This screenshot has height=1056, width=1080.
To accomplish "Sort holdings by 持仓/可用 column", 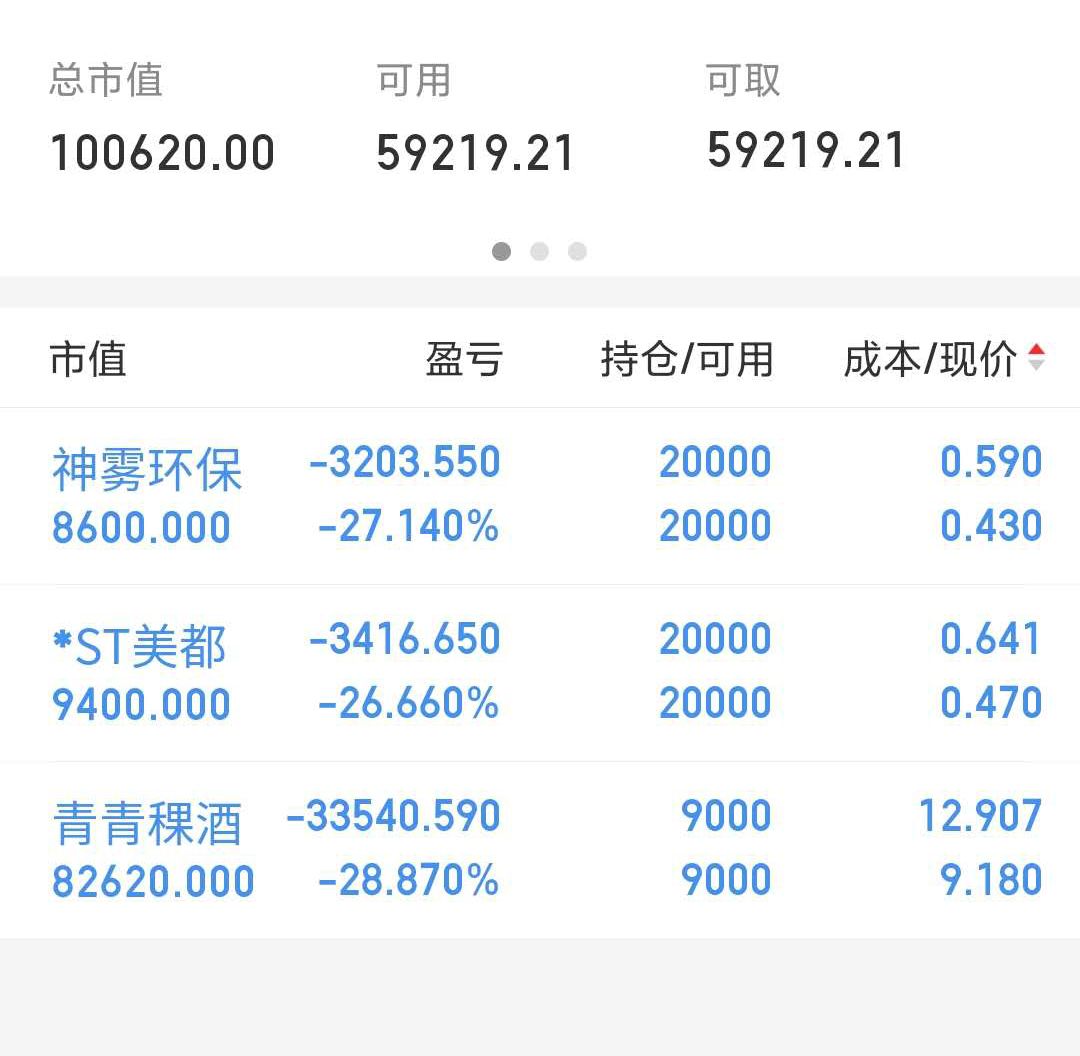I will click(687, 360).
